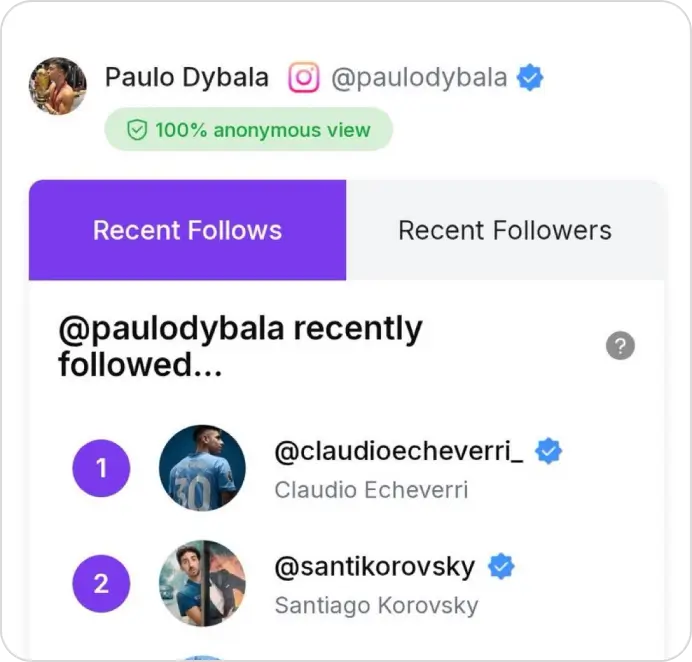Open @claudioecheverri_ profile row

click(x=398, y=453)
